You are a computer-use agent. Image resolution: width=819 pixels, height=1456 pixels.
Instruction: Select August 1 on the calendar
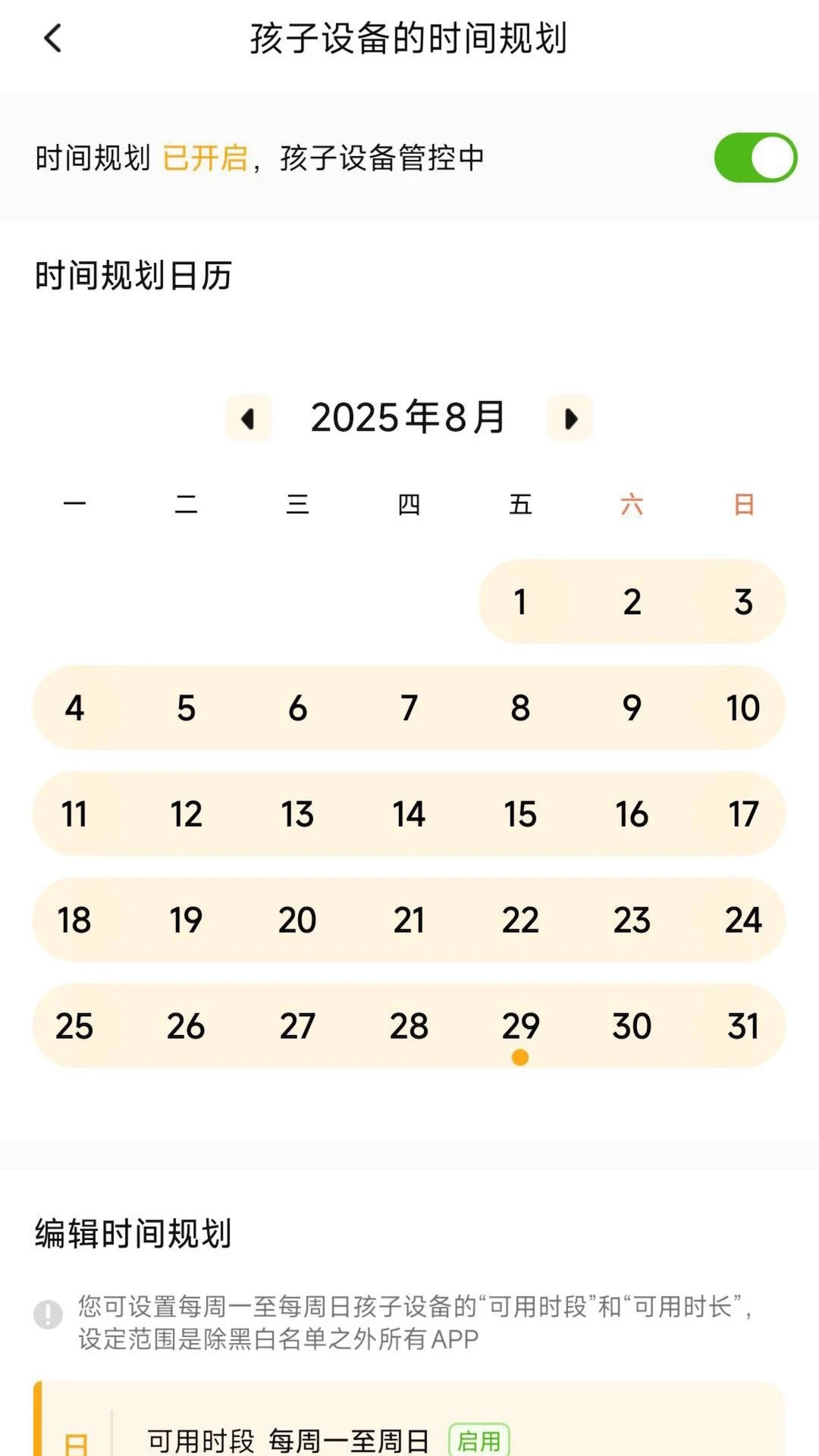point(519,601)
